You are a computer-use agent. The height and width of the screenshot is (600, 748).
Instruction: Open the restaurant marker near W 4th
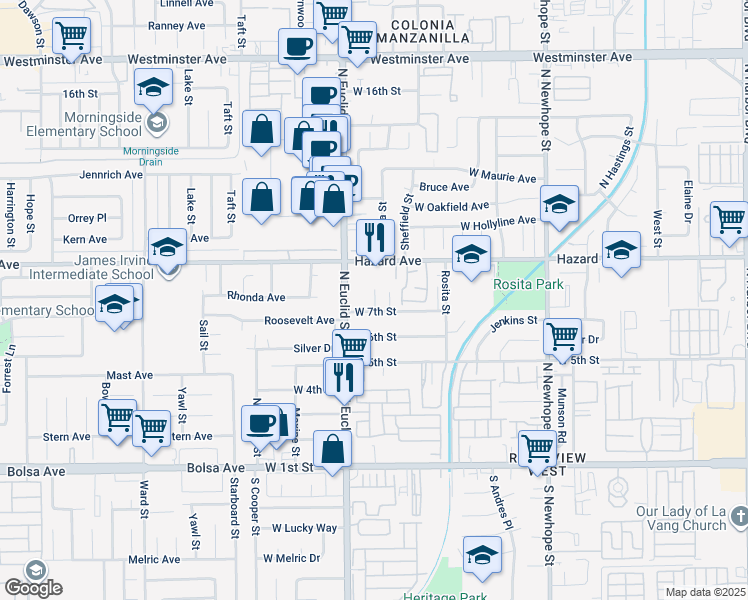point(344,376)
